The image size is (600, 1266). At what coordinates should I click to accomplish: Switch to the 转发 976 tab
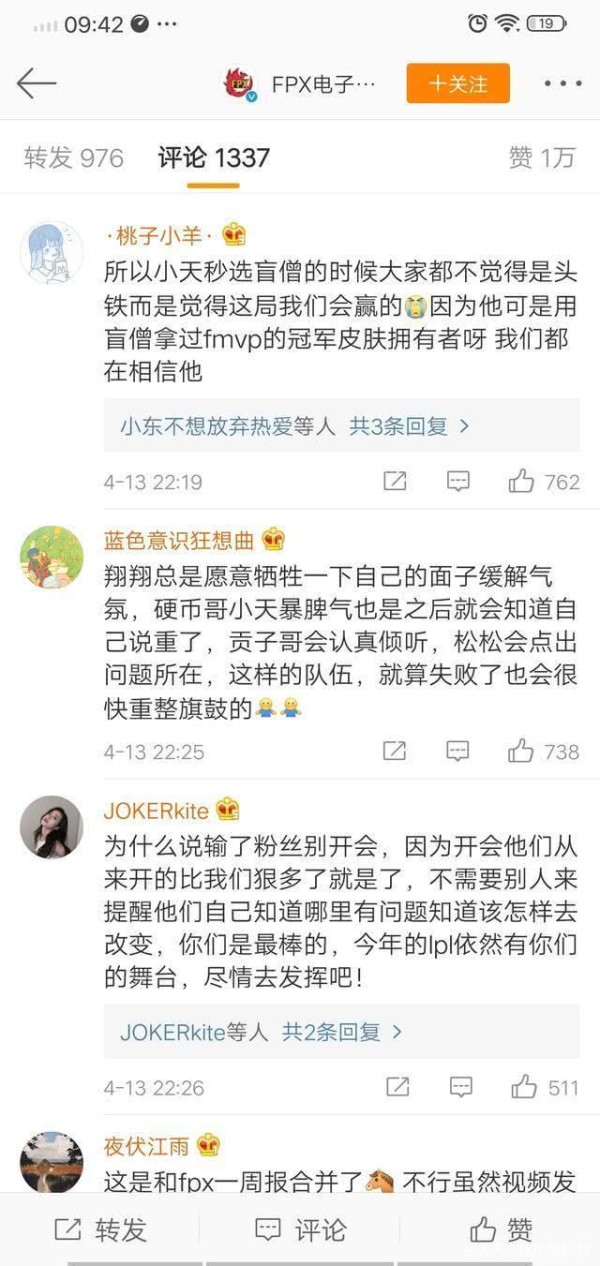[x=74, y=158]
